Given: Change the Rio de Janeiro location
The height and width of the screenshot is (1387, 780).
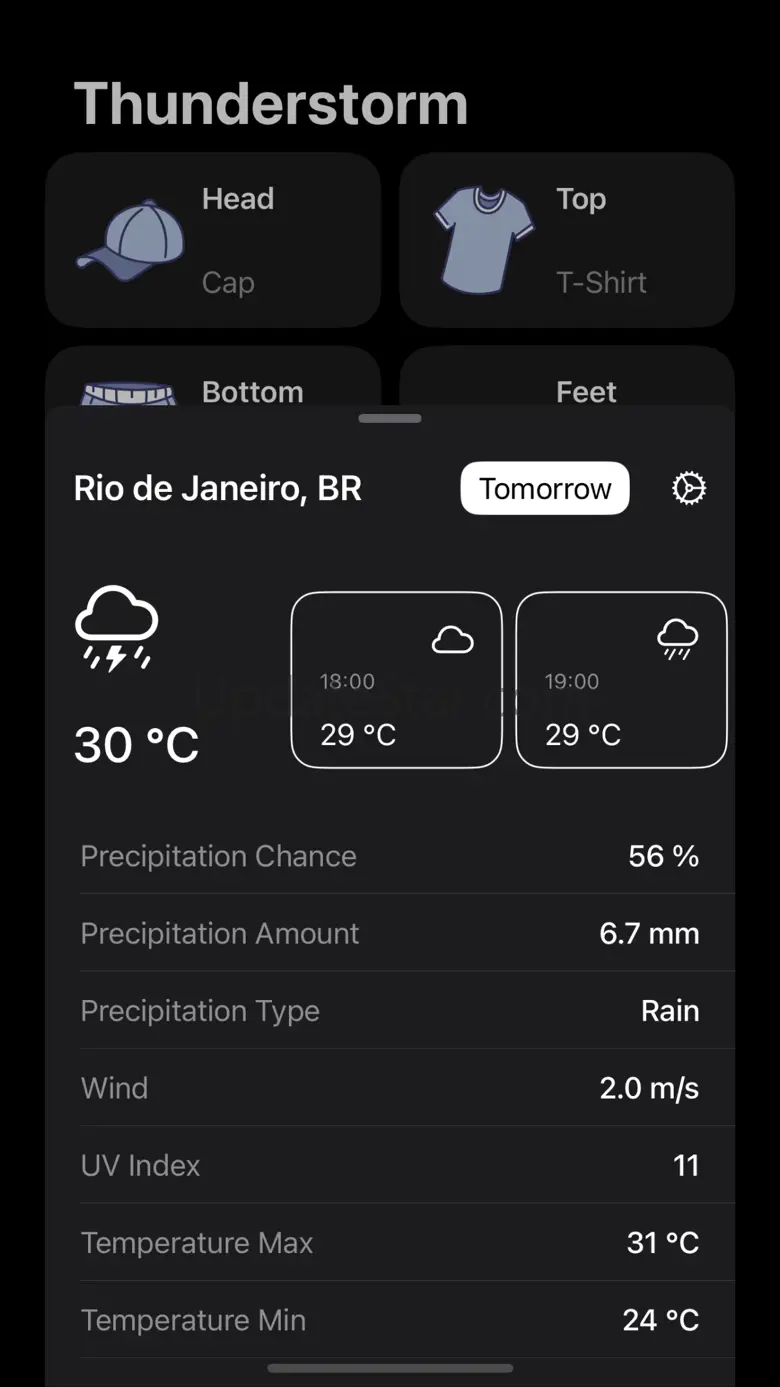Looking at the screenshot, I should [x=218, y=488].
